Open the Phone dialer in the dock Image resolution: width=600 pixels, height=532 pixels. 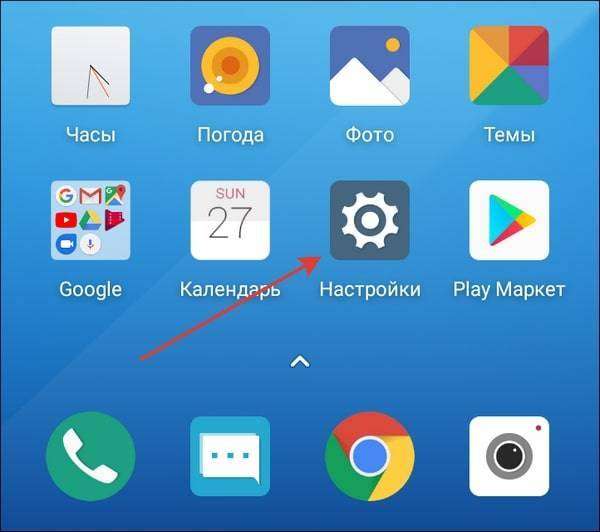point(90,456)
